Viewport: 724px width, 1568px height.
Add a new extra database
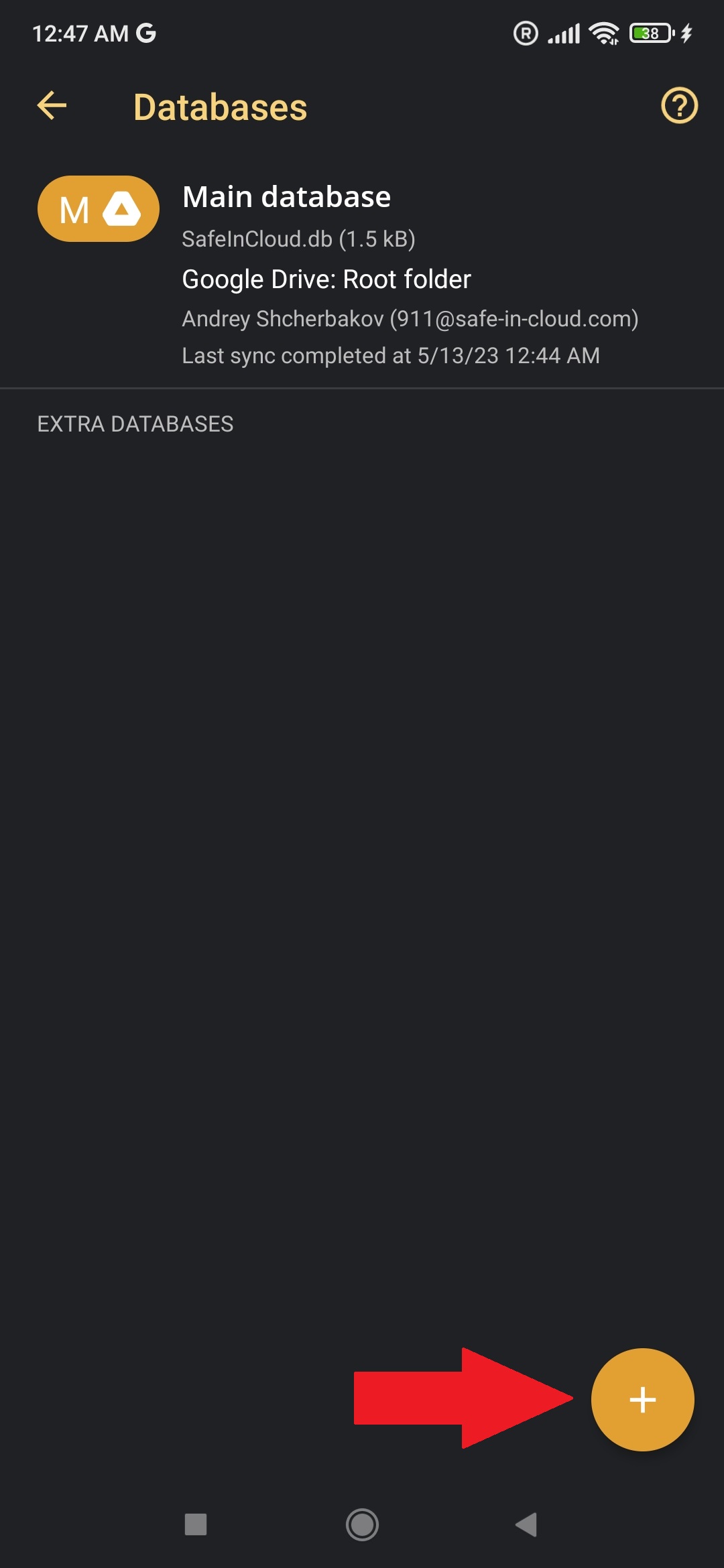pyautogui.click(x=642, y=1399)
